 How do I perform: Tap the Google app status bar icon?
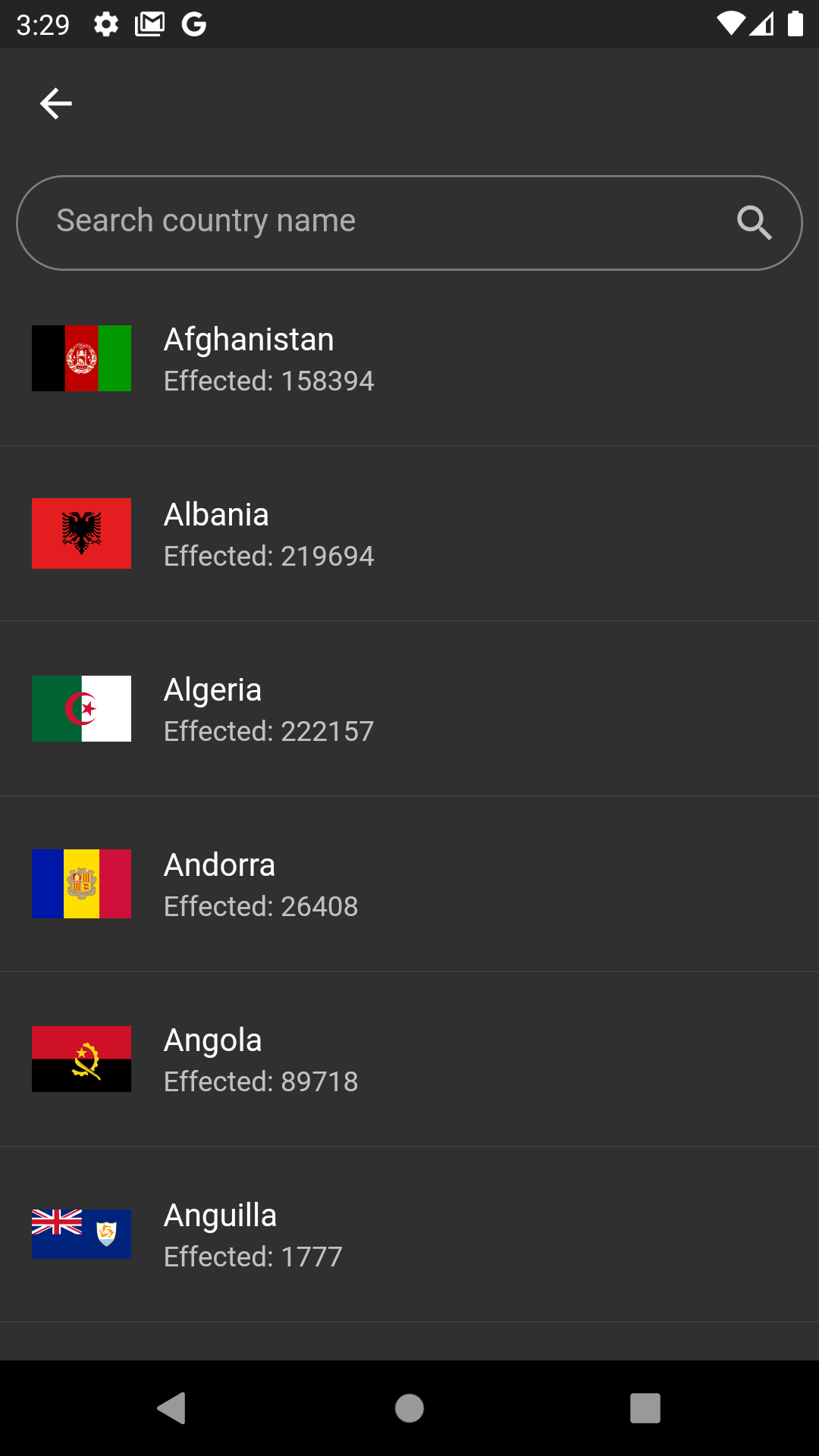[x=194, y=24]
